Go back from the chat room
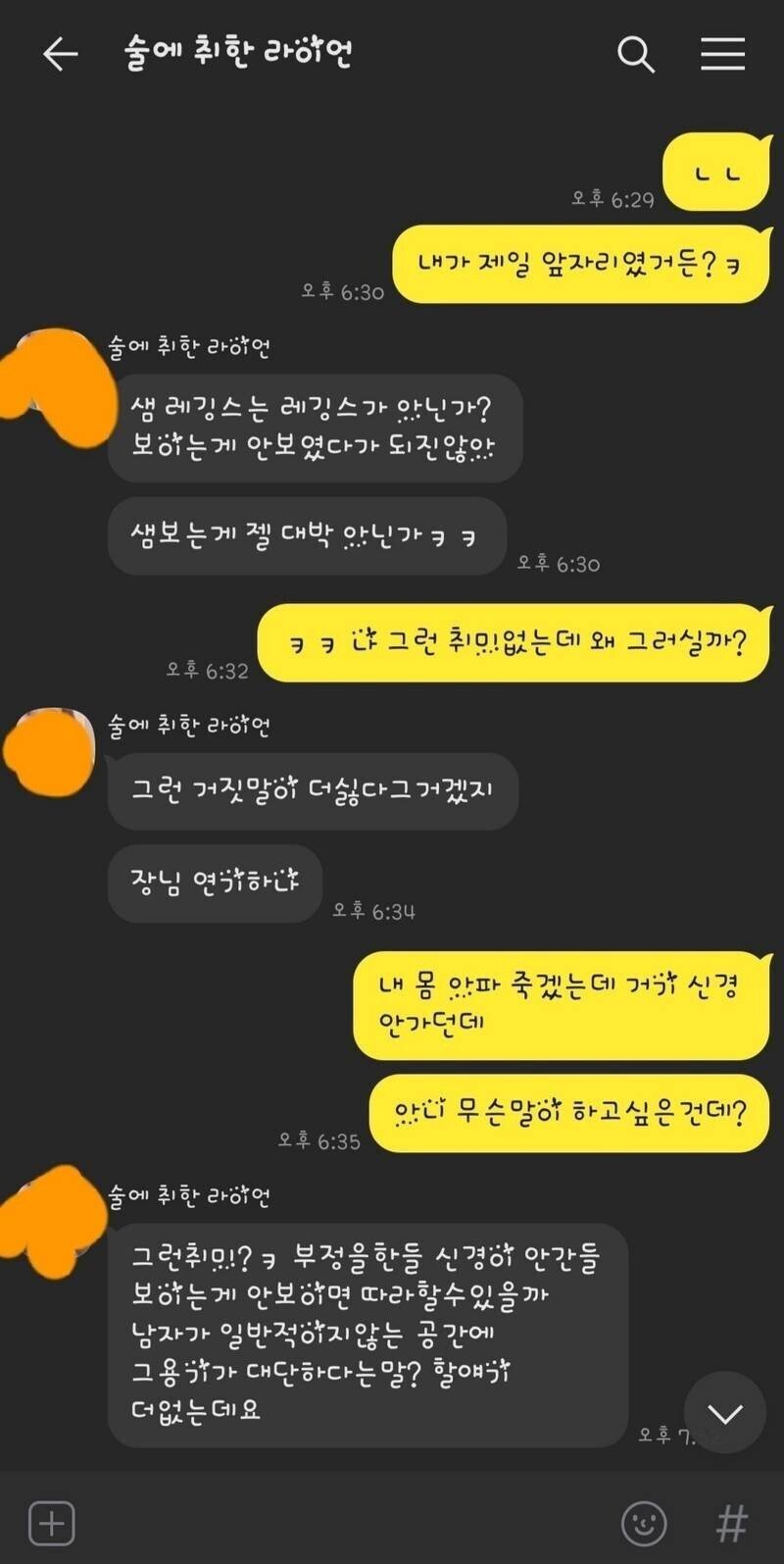The image size is (784, 1564). tap(61, 54)
